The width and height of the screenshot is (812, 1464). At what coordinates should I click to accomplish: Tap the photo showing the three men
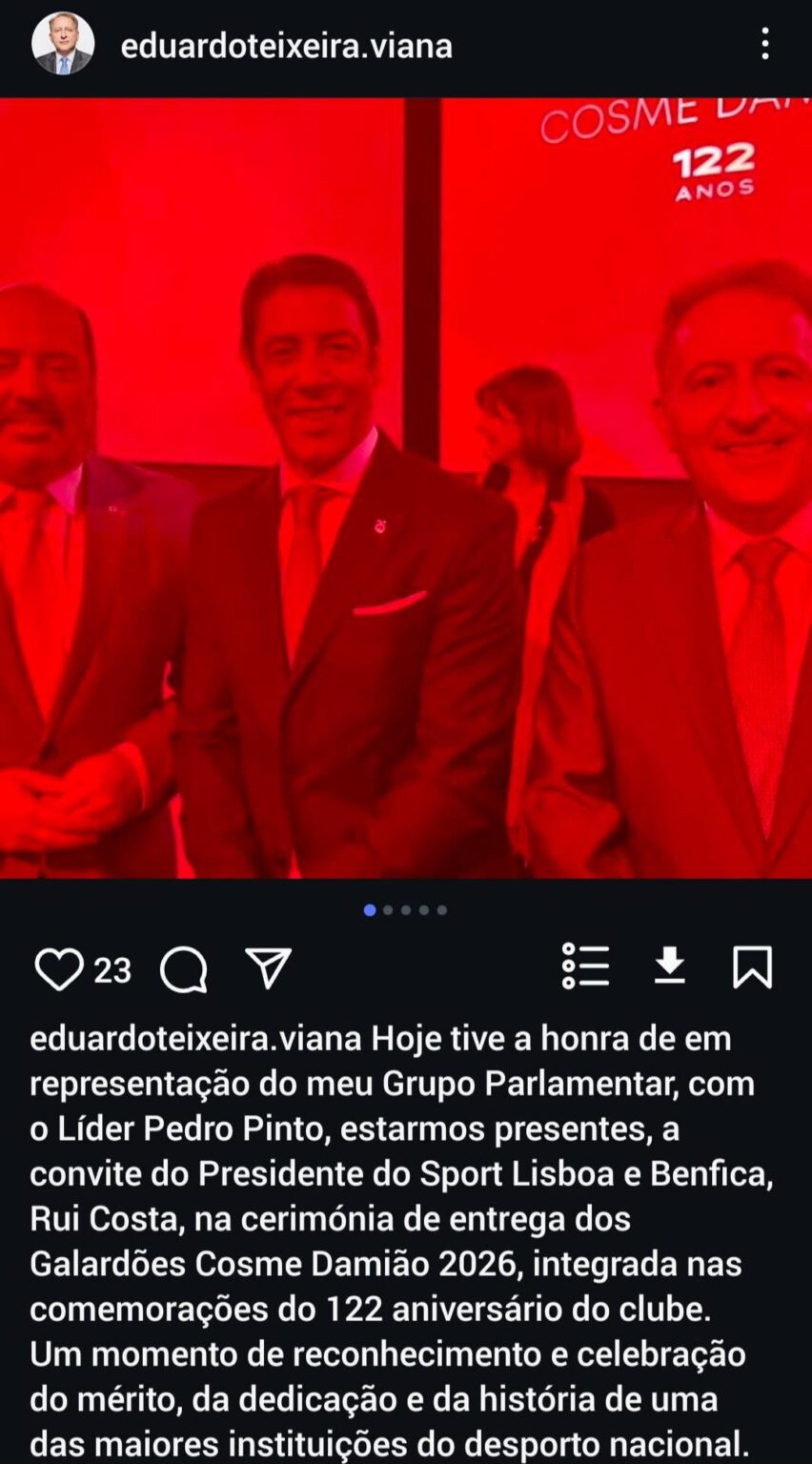406,496
